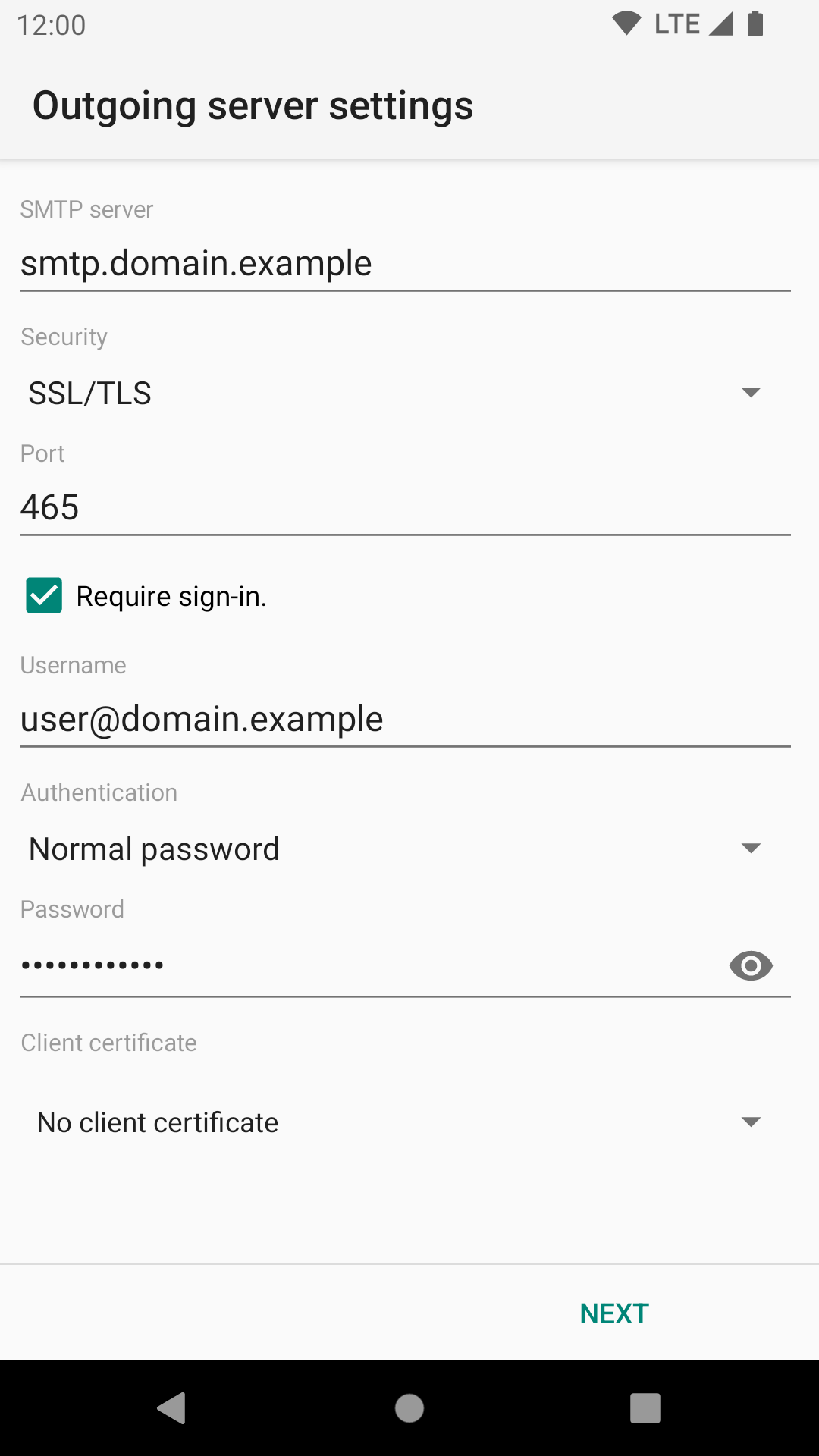Uncheck the Require sign-in checkbox

[x=44, y=595]
